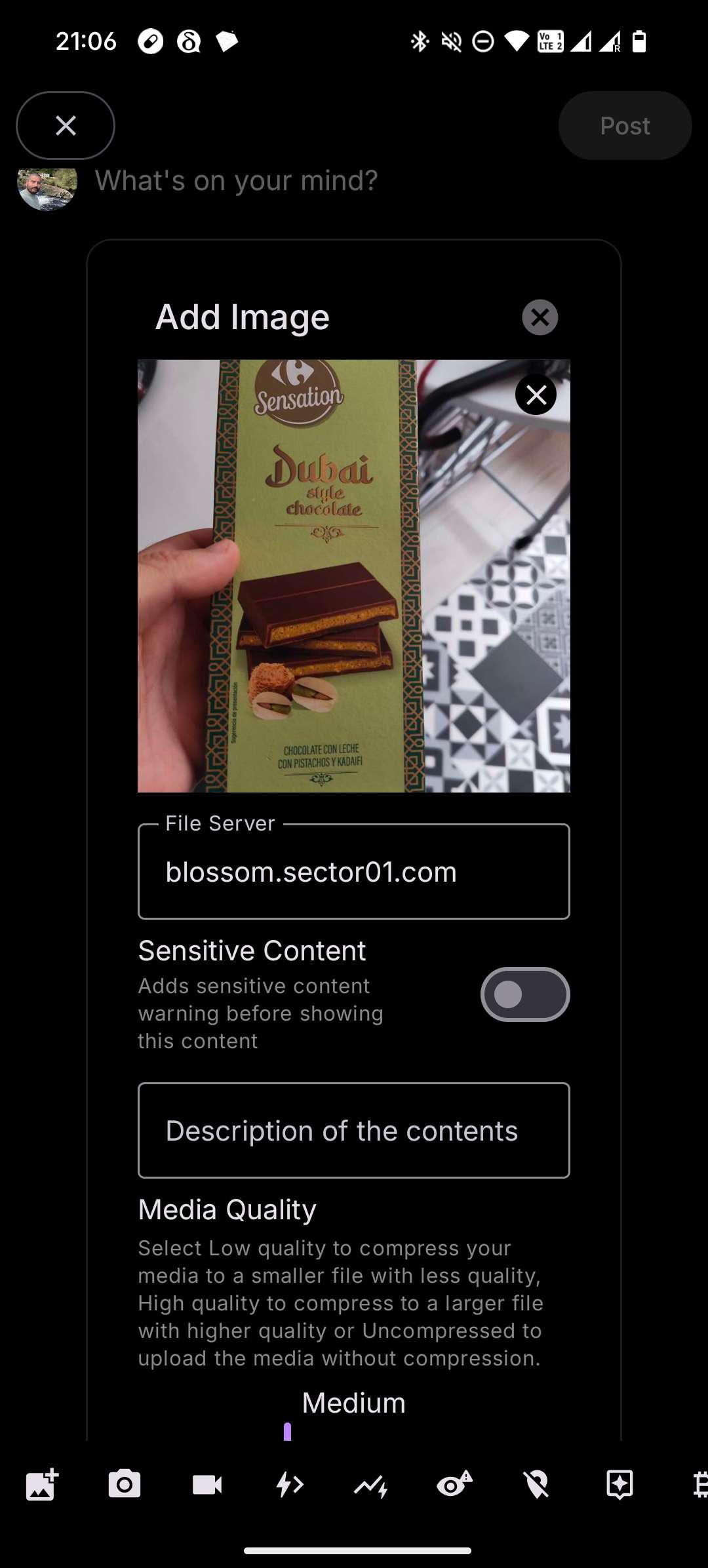The height and width of the screenshot is (1568, 708).
Task: Tap the Medium quality slider handle
Action: tap(287, 1432)
